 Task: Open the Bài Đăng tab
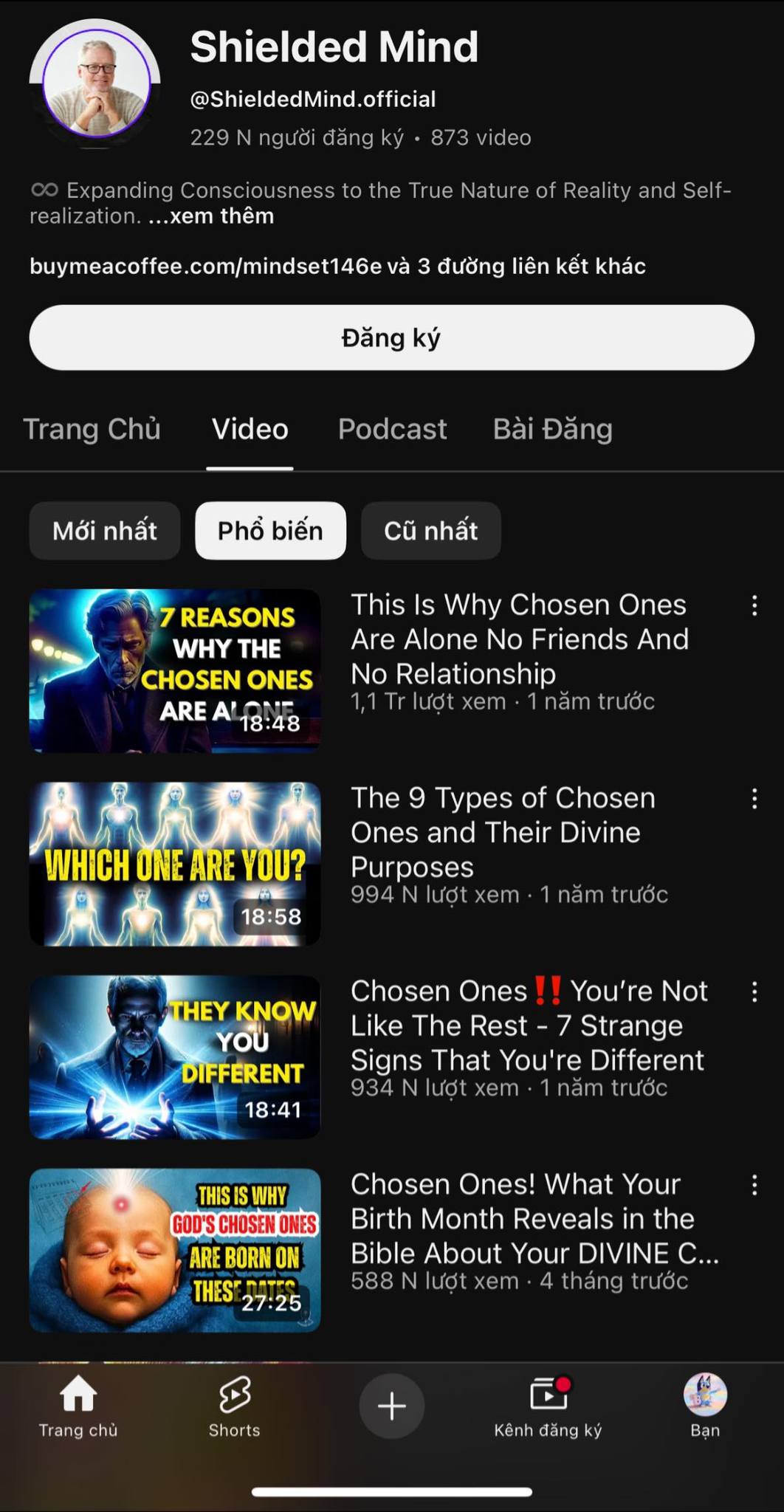(x=552, y=430)
